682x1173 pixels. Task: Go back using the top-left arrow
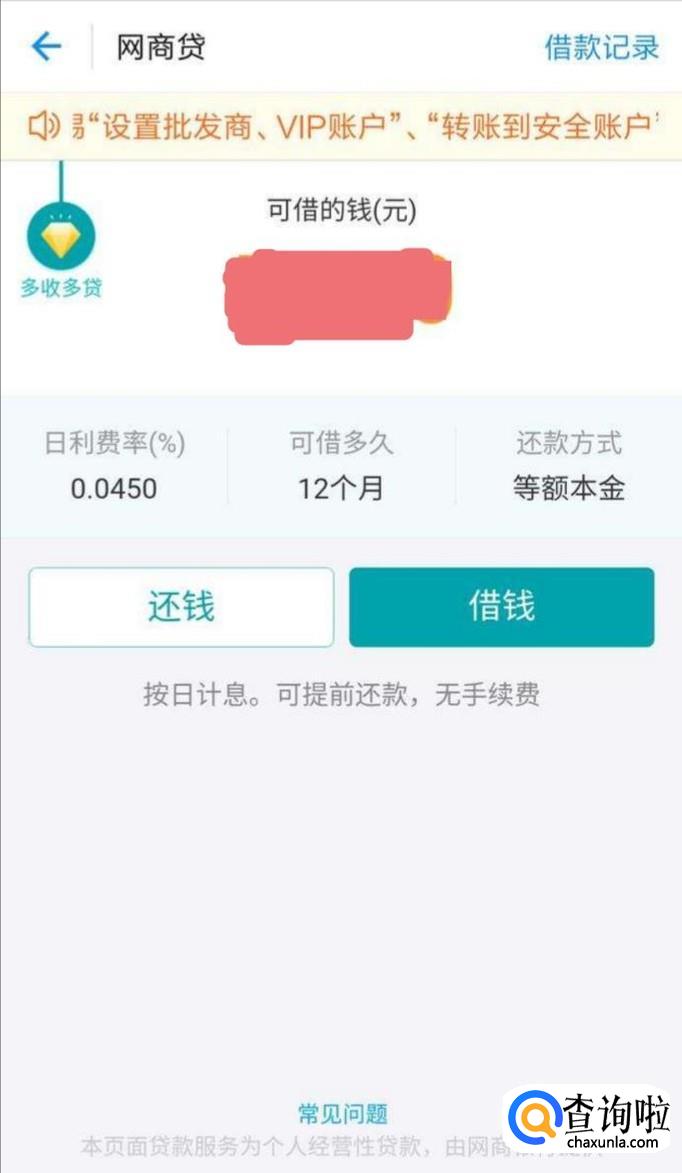coord(46,47)
